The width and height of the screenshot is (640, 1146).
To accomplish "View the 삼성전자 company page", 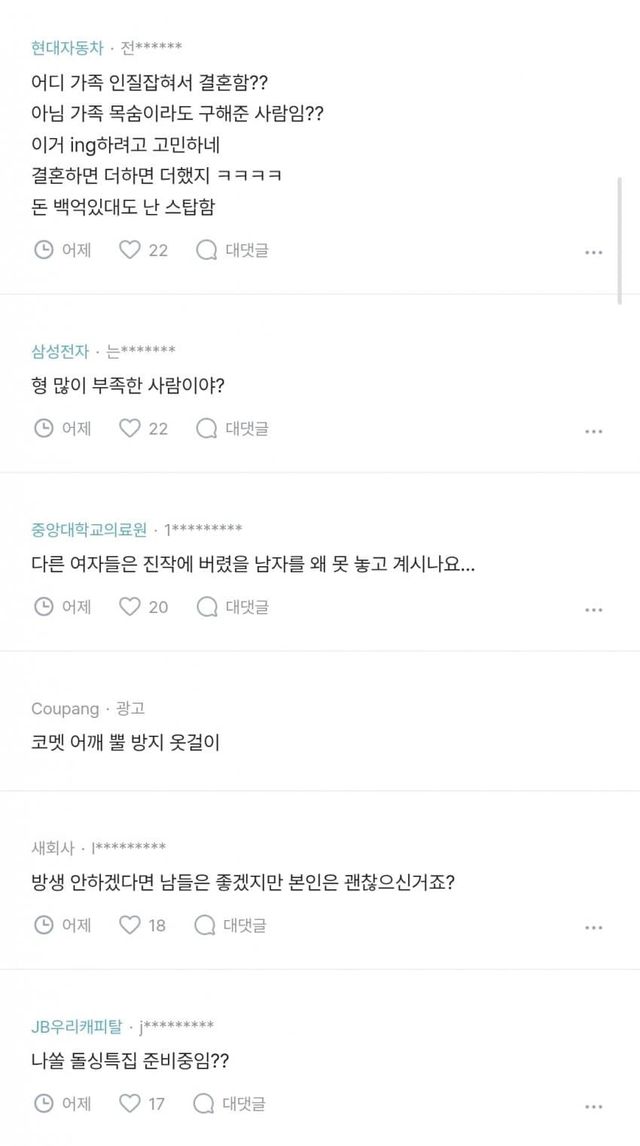I will click(61, 350).
